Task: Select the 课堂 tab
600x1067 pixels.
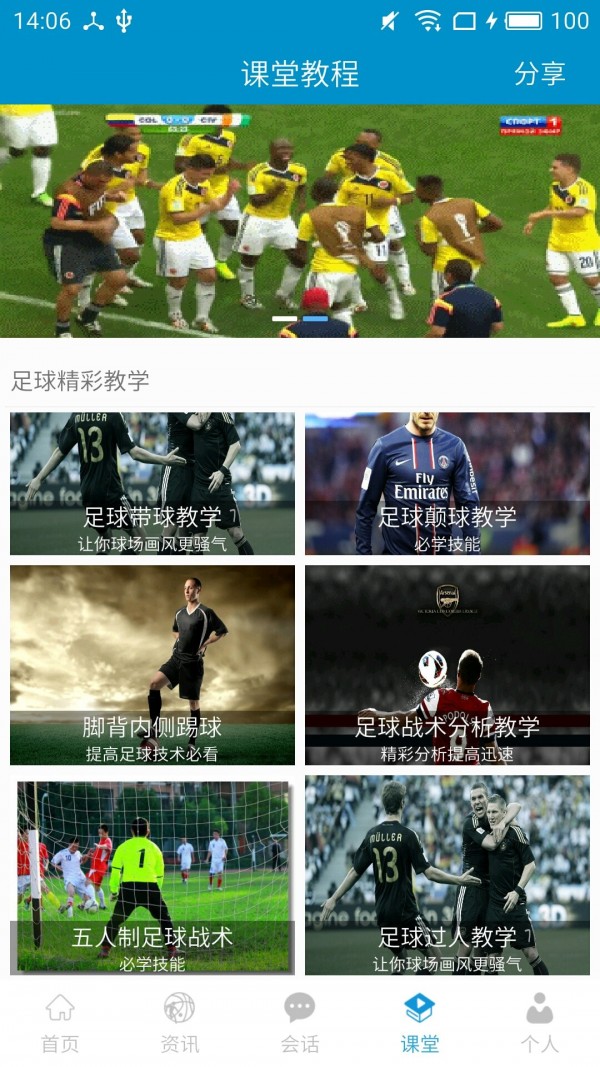Action: pyautogui.click(x=420, y=1023)
